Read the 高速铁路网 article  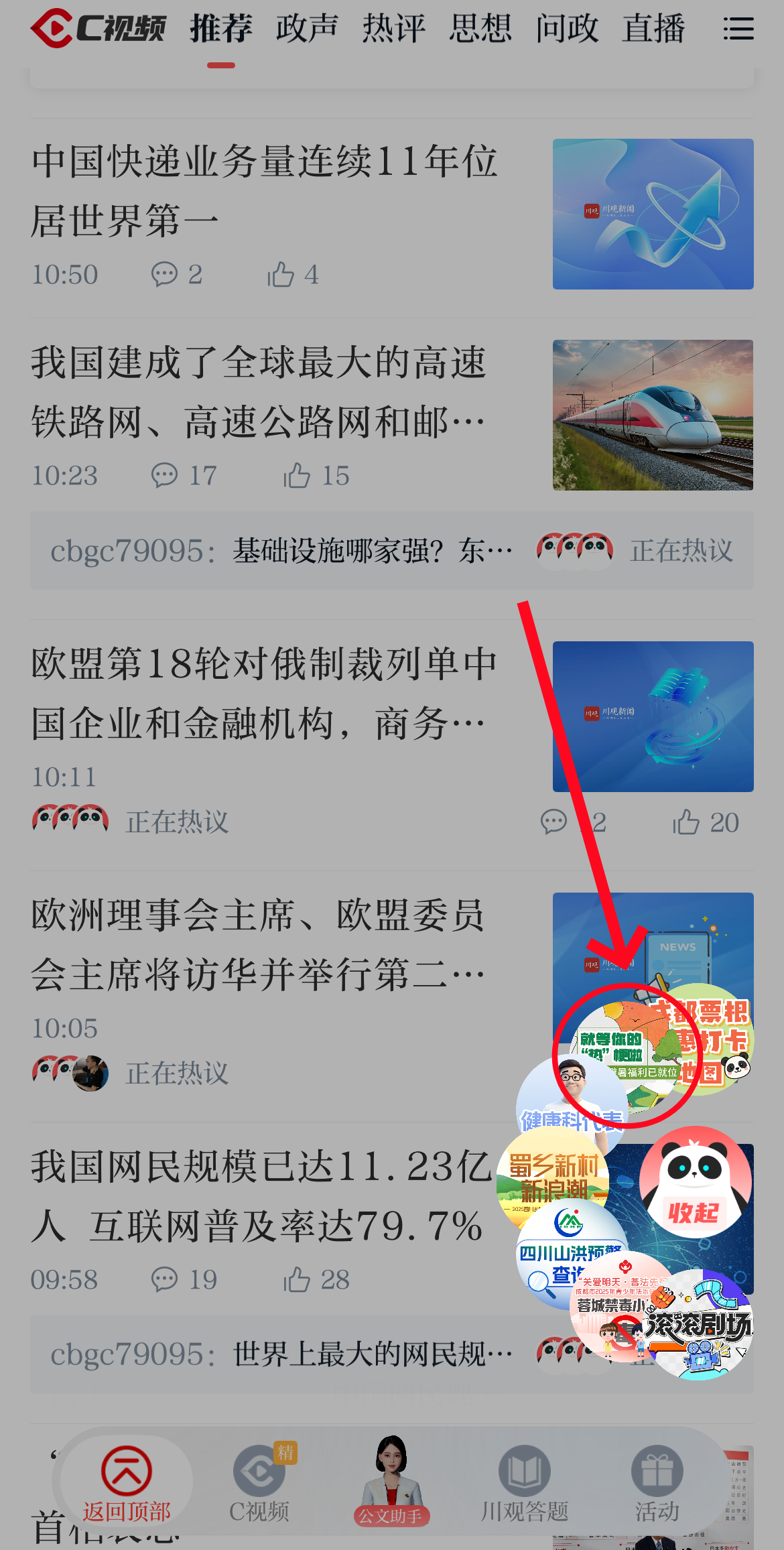258,392
